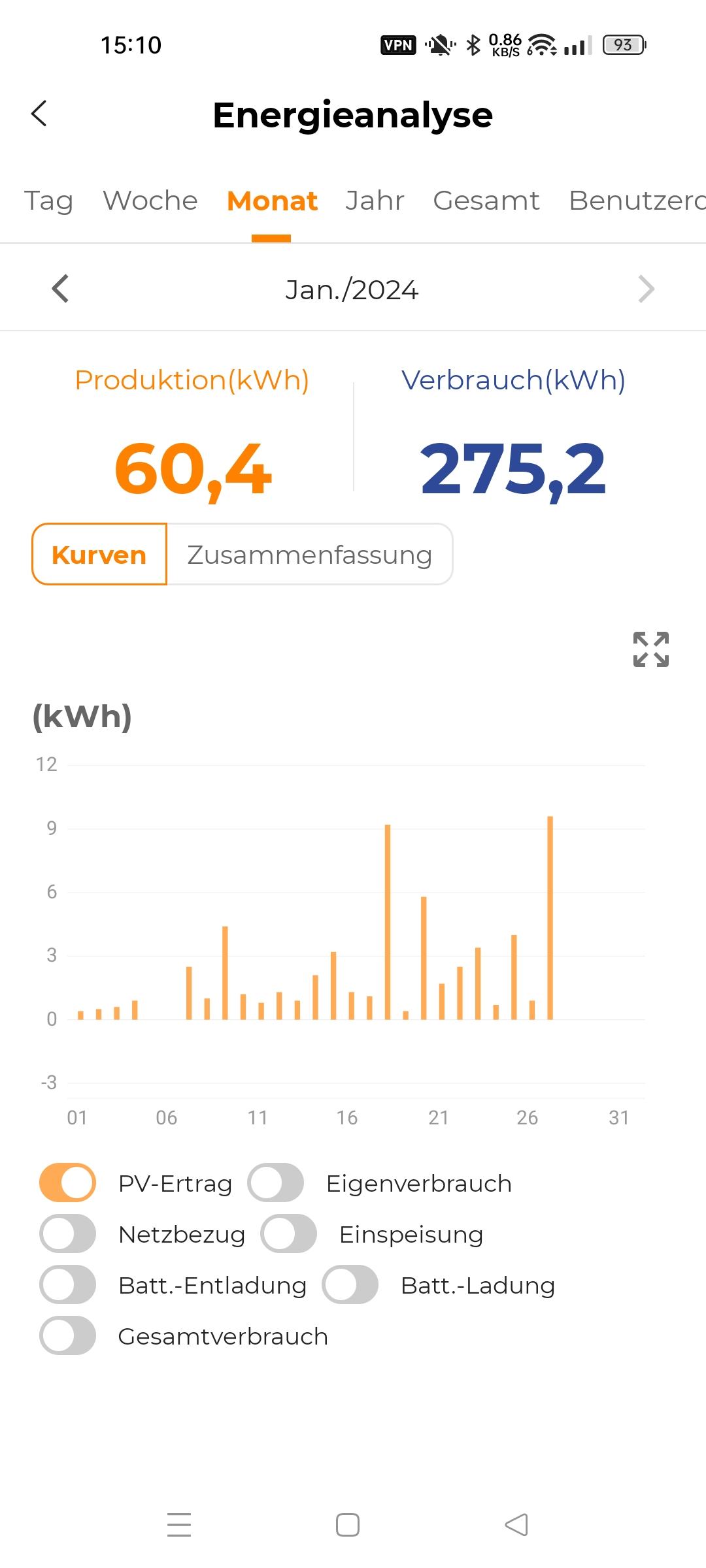Go to the previous month
Image resolution: width=706 pixels, height=1568 pixels.
[60, 289]
